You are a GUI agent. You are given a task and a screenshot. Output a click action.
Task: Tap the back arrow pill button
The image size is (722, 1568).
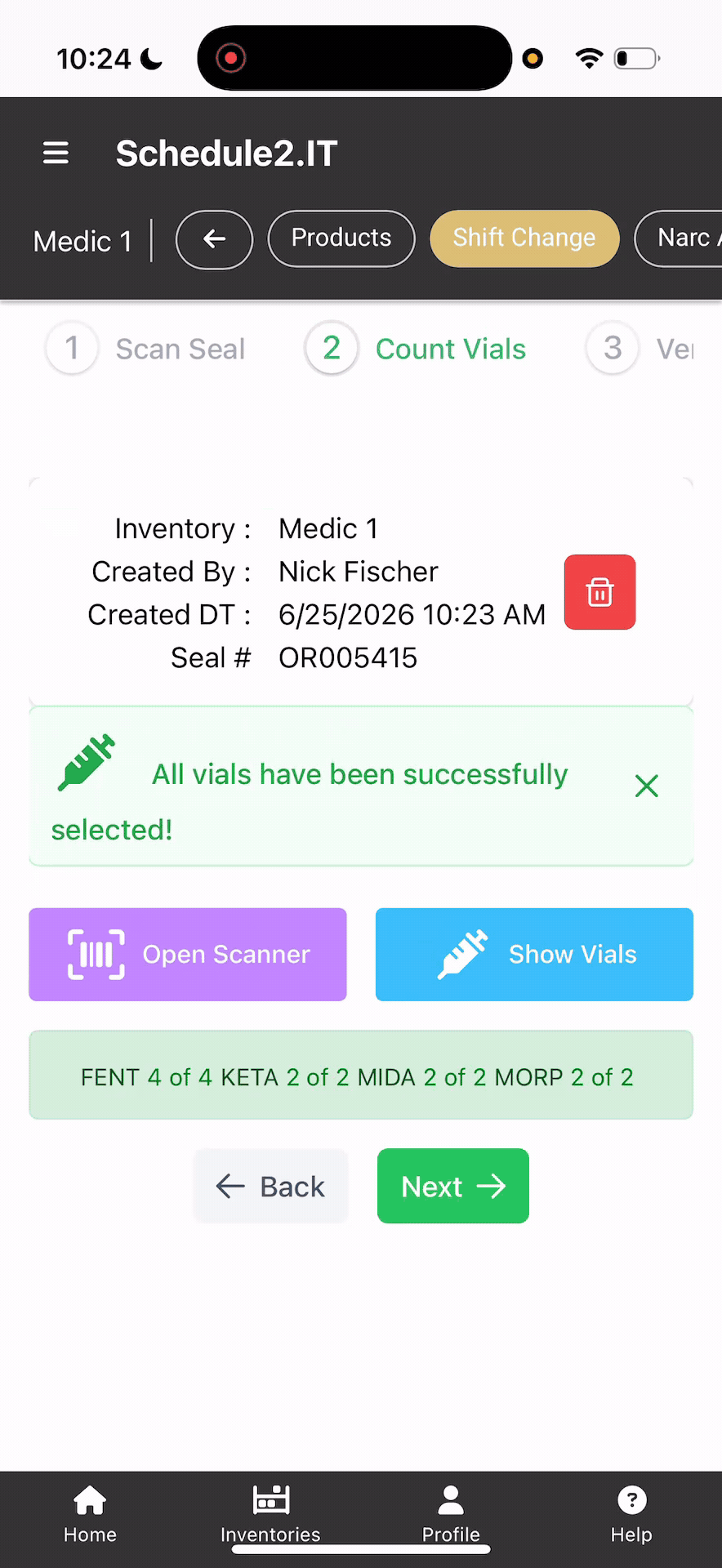214,239
